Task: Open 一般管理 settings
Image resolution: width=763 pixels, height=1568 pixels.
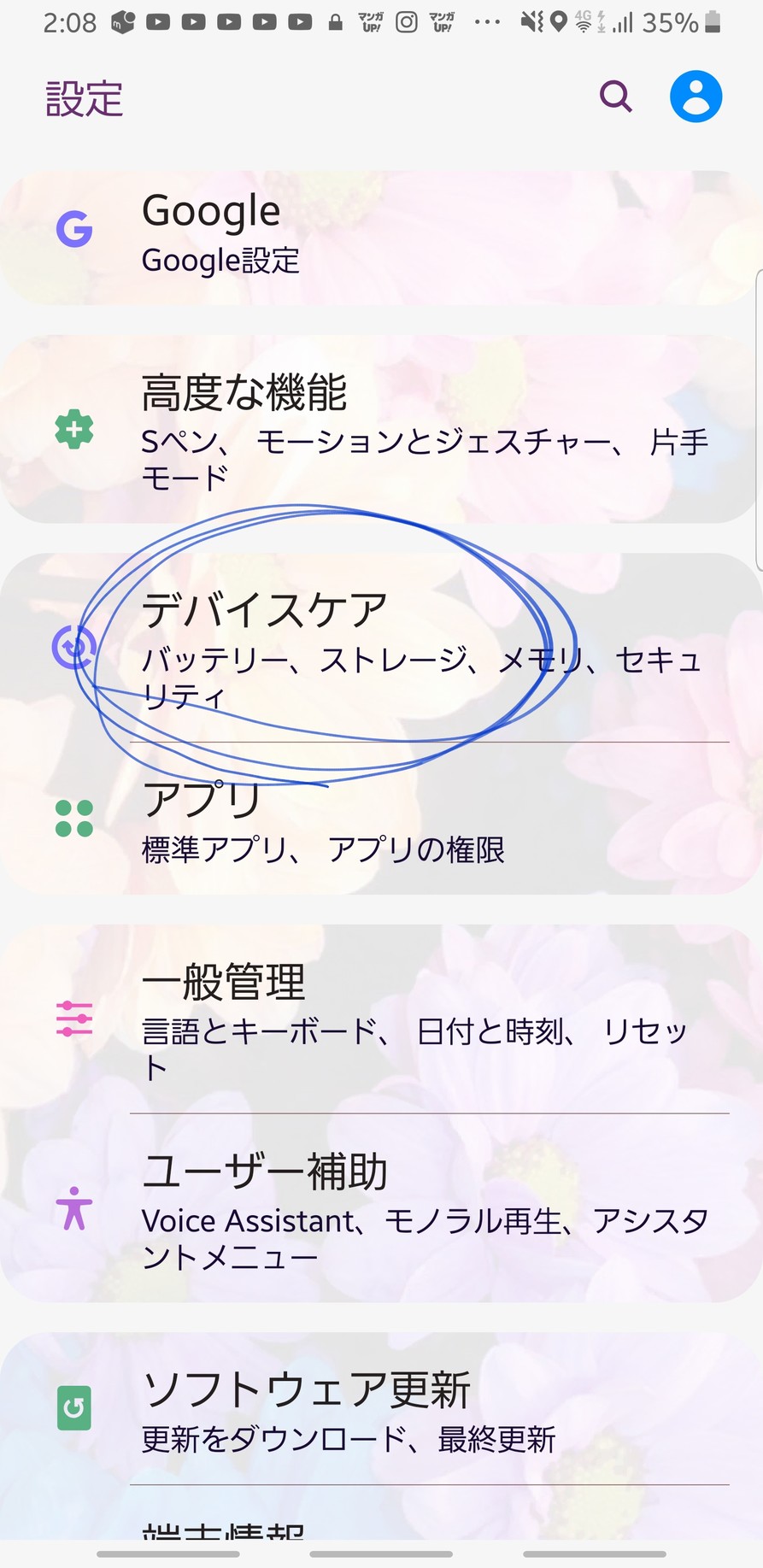Action: click(381, 1019)
